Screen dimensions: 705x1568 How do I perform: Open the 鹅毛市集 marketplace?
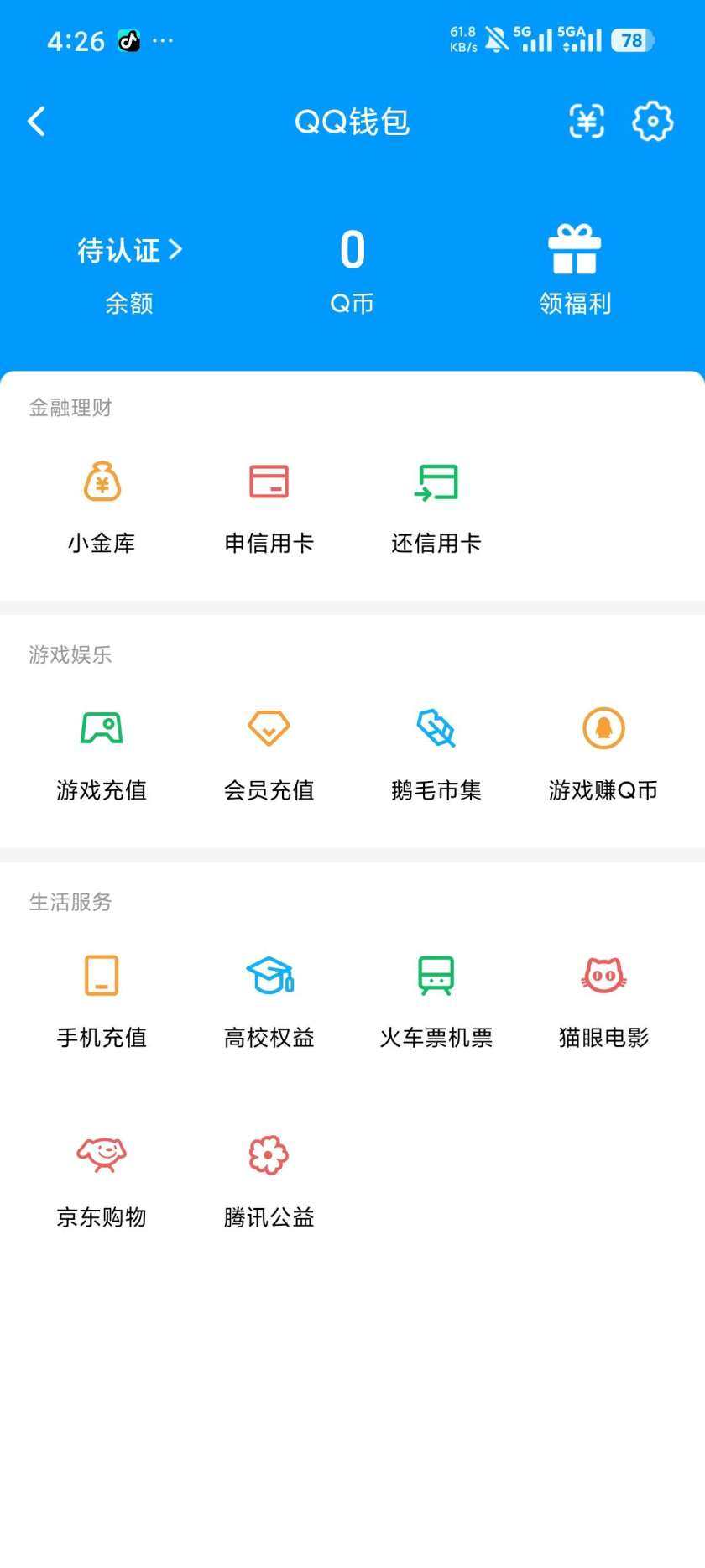click(436, 751)
